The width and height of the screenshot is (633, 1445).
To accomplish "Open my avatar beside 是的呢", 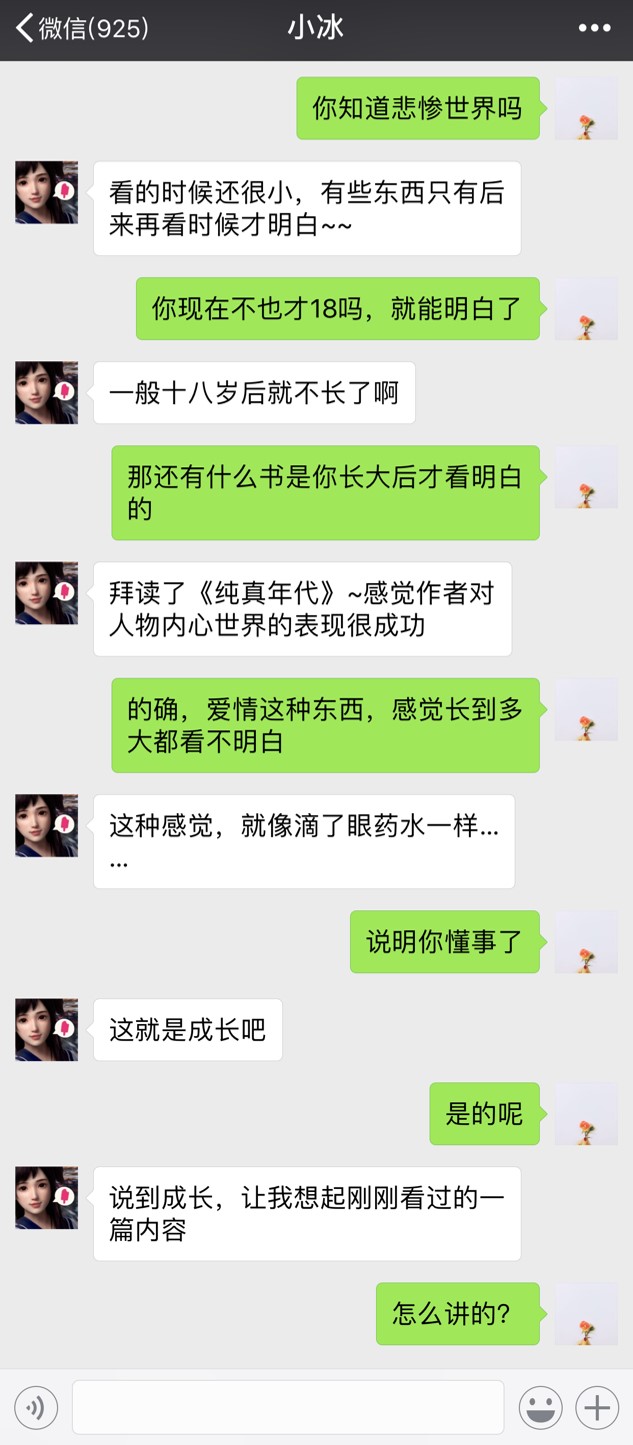I will tap(586, 1113).
